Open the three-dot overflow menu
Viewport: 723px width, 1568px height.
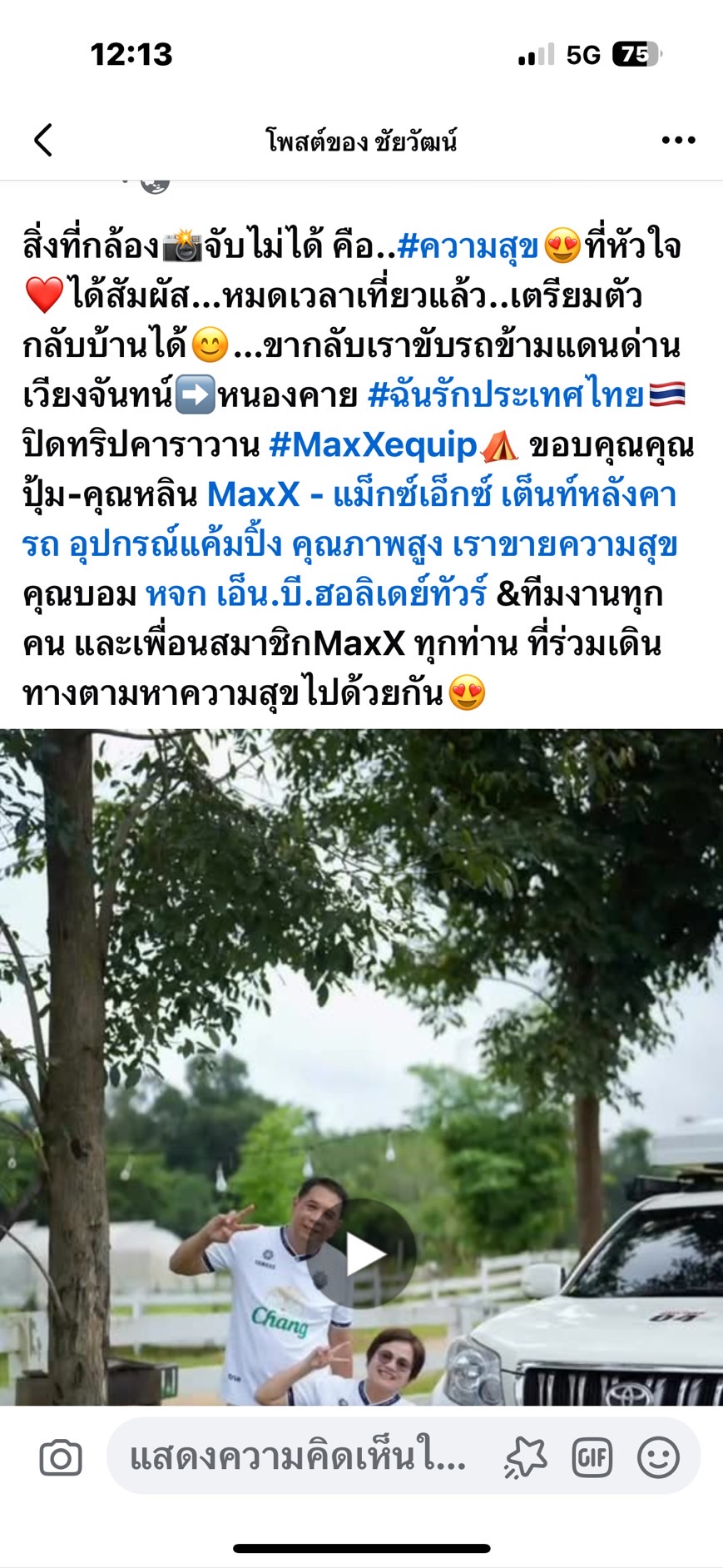[x=678, y=140]
